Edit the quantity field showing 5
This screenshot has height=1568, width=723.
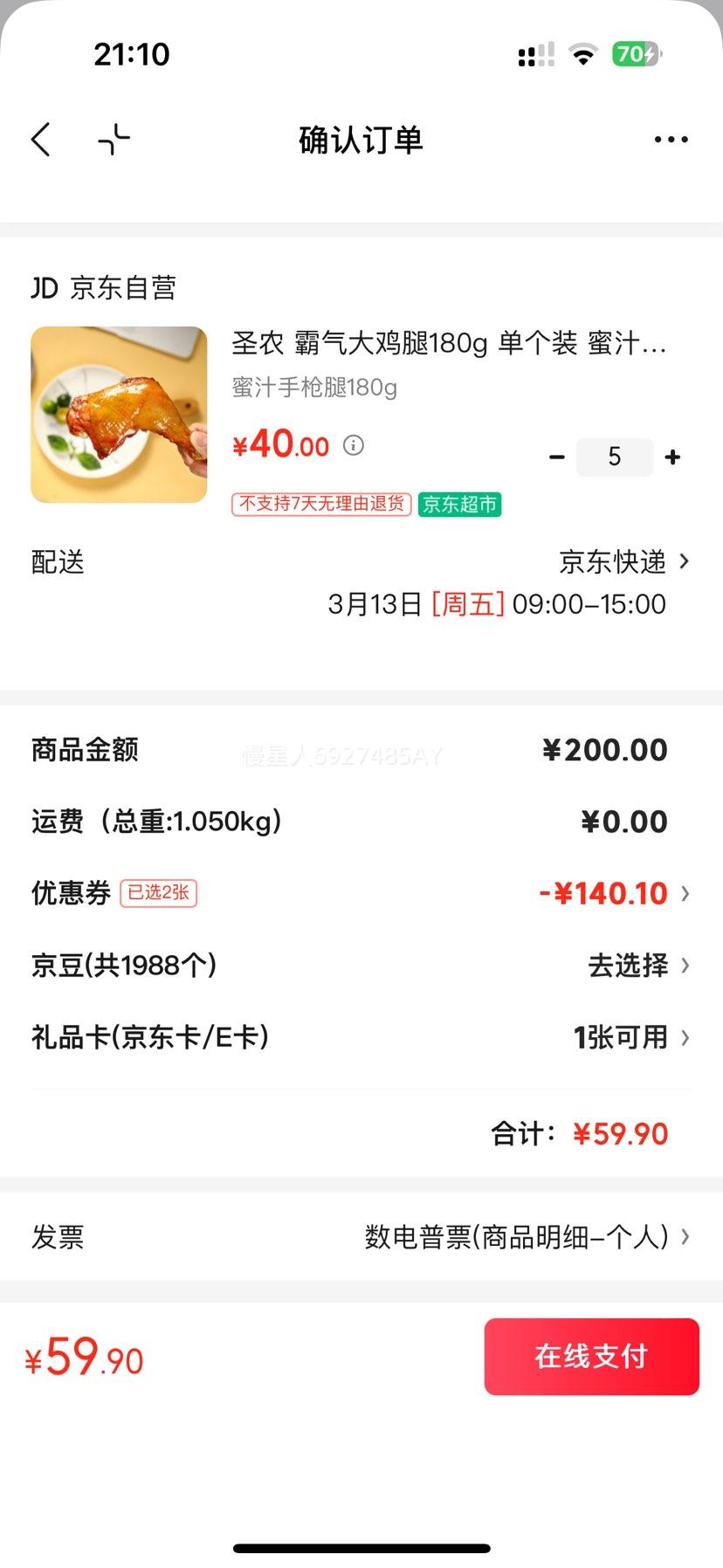pos(615,457)
